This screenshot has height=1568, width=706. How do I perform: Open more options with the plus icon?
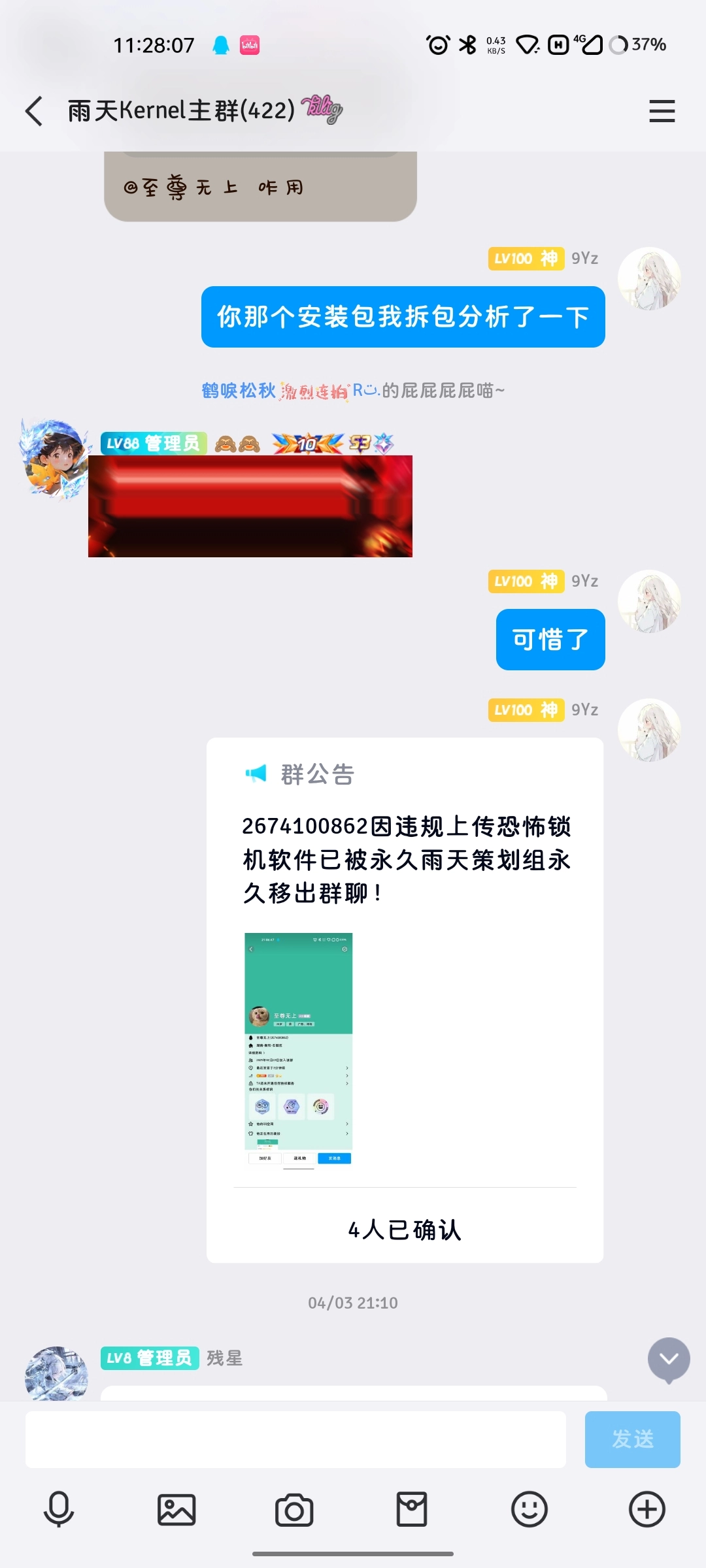click(647, 1509)
